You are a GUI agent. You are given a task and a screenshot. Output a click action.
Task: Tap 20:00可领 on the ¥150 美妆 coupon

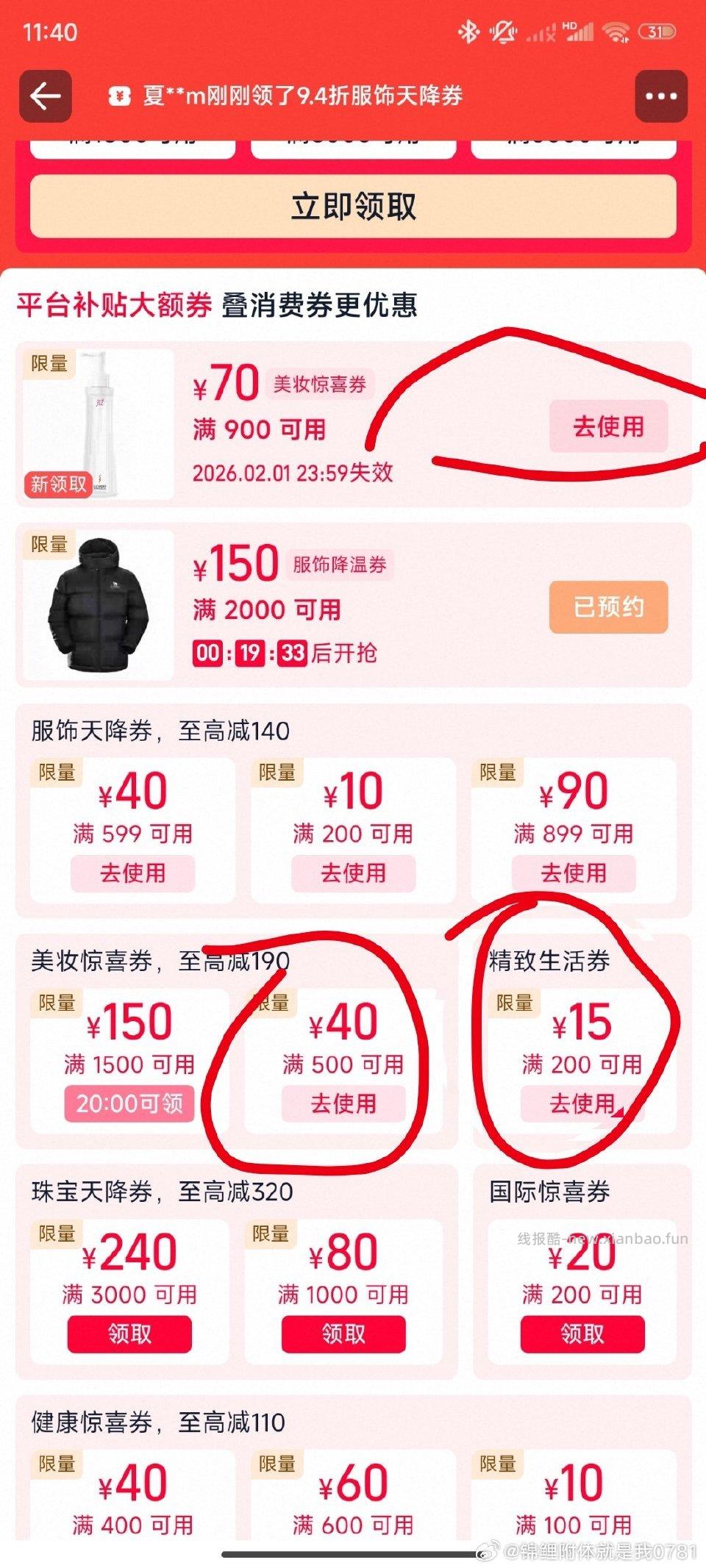[x=129, y=1103]
